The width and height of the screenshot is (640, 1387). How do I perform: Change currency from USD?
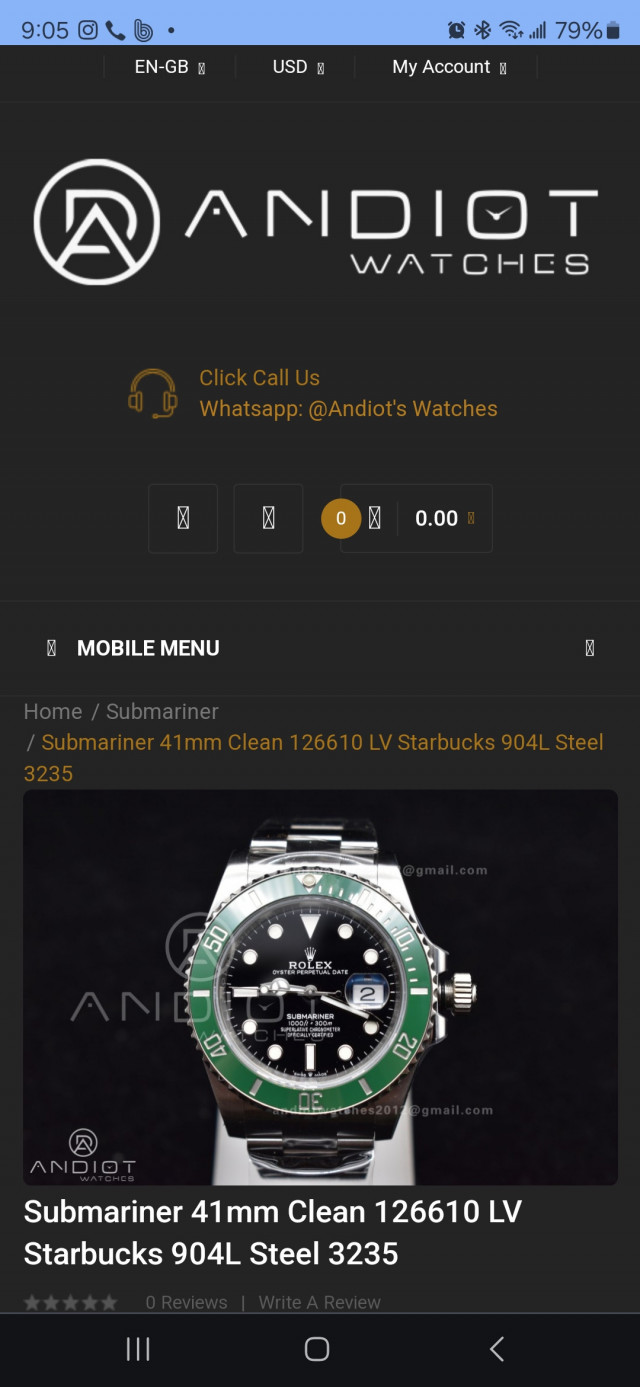298,67
